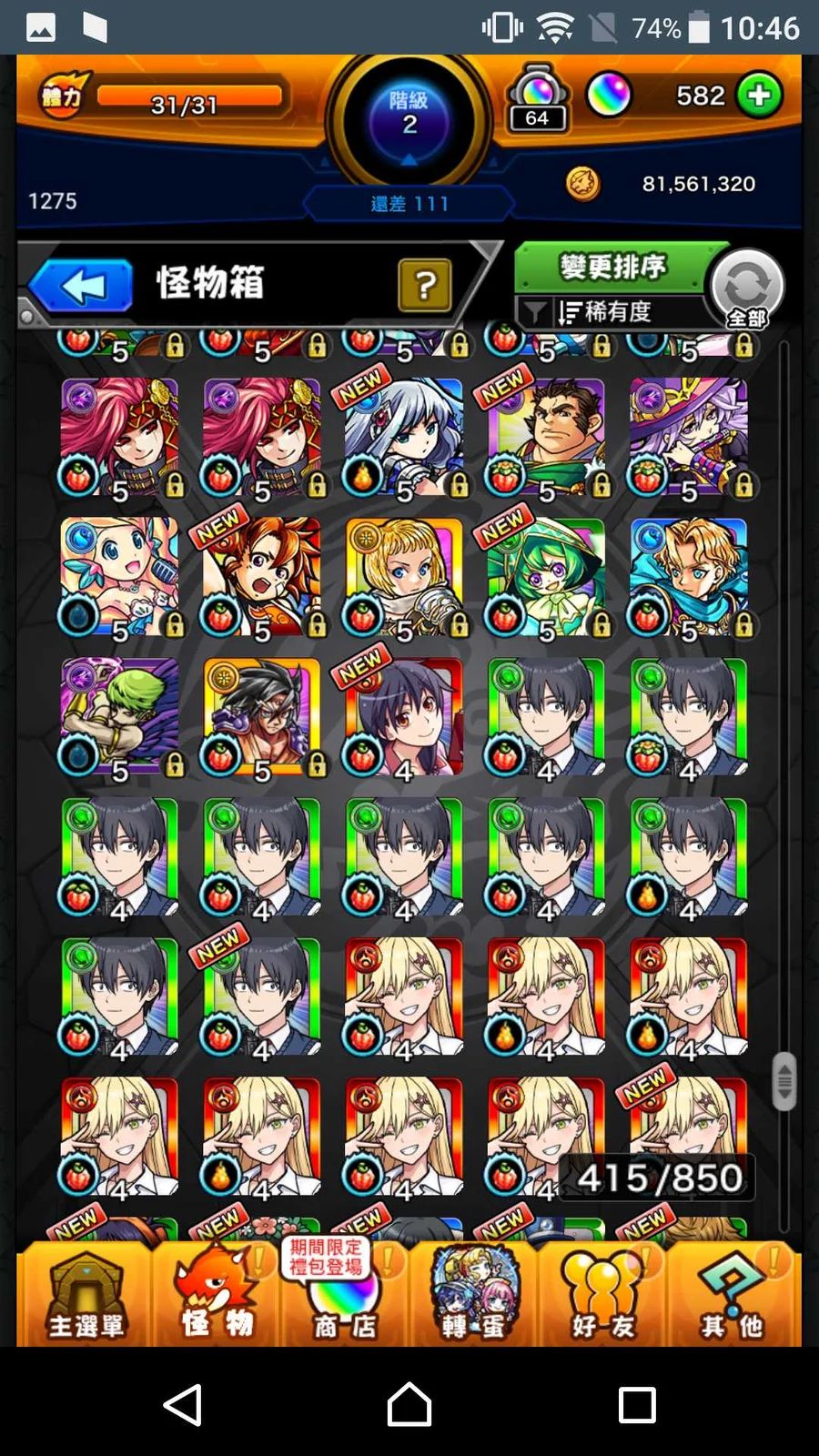Open the 好友 friends tab
Image resolution: width=819 pixels, height=1456 pixels.
point(602,1295)
